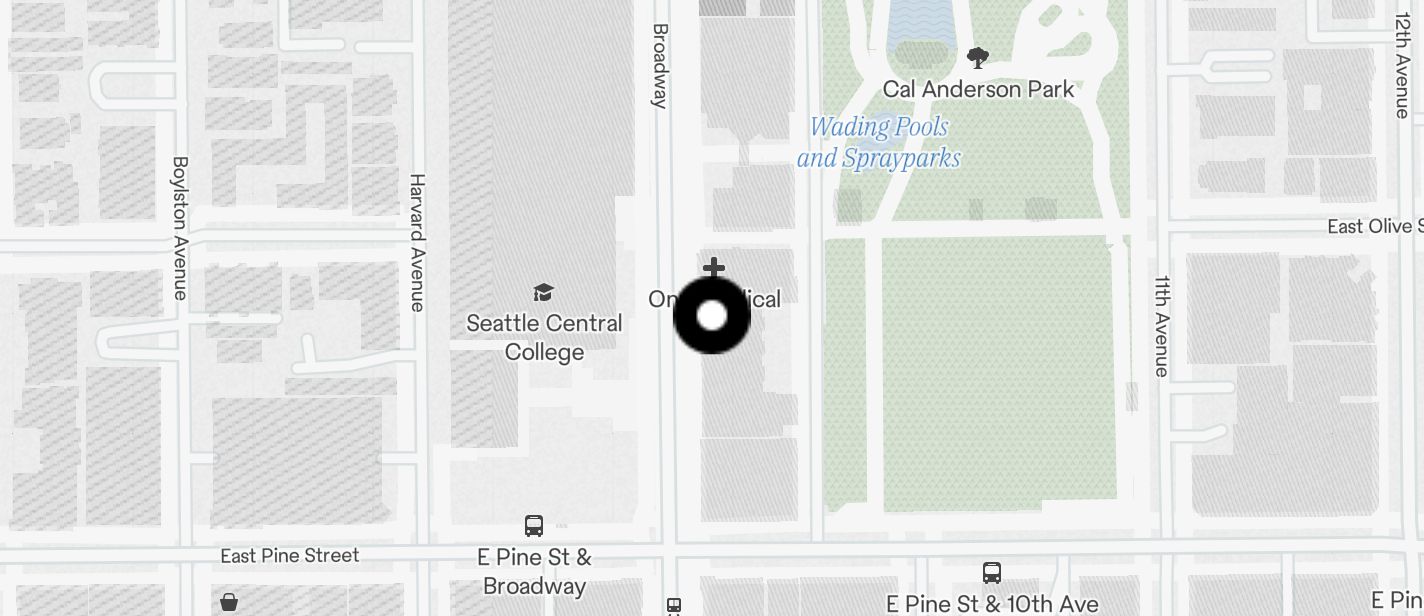Tap the black location pin marker
Screen dimensions: 1424x616
pyautogui.click(x=711, y=316)
